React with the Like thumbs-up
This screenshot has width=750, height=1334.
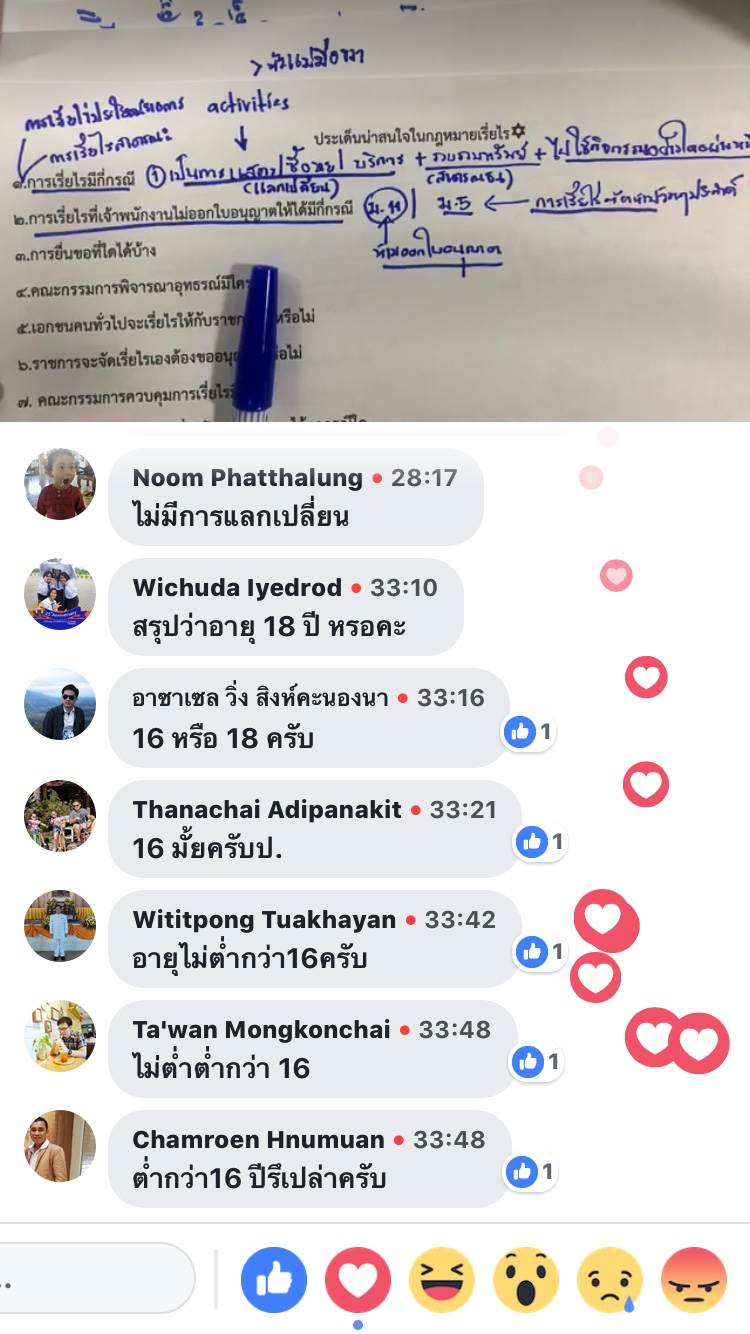point(274,1279)
